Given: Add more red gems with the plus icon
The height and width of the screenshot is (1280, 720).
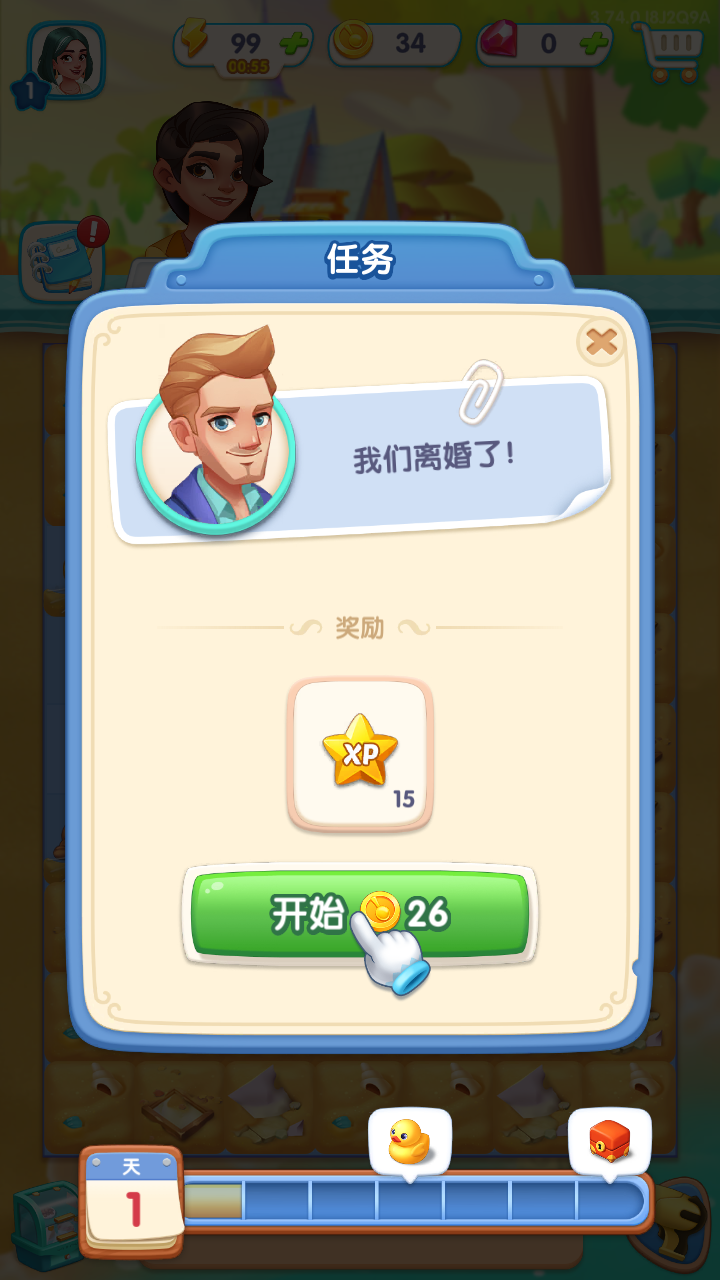Looking at the screenshot, I should click(594, 44).
